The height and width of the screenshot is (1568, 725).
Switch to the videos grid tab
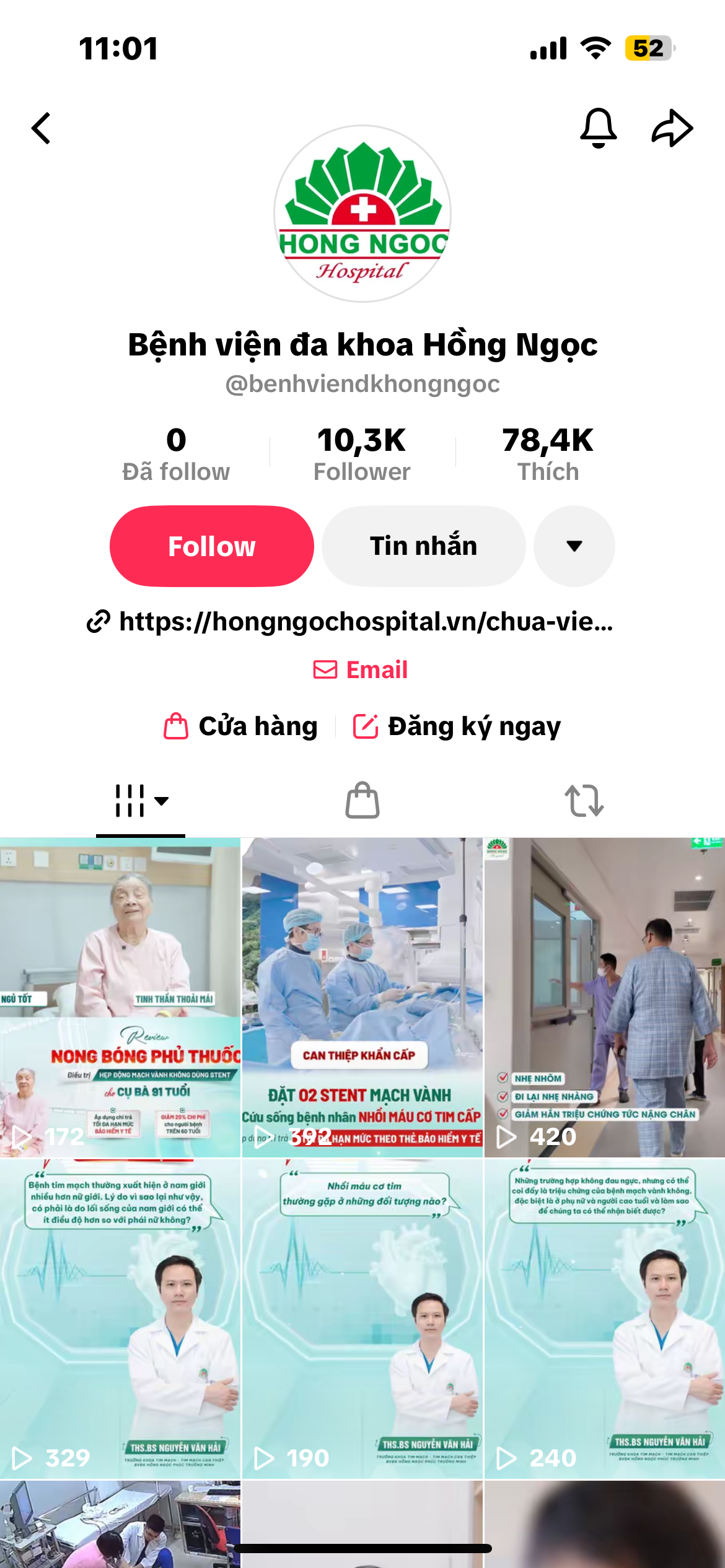[141, 801]
